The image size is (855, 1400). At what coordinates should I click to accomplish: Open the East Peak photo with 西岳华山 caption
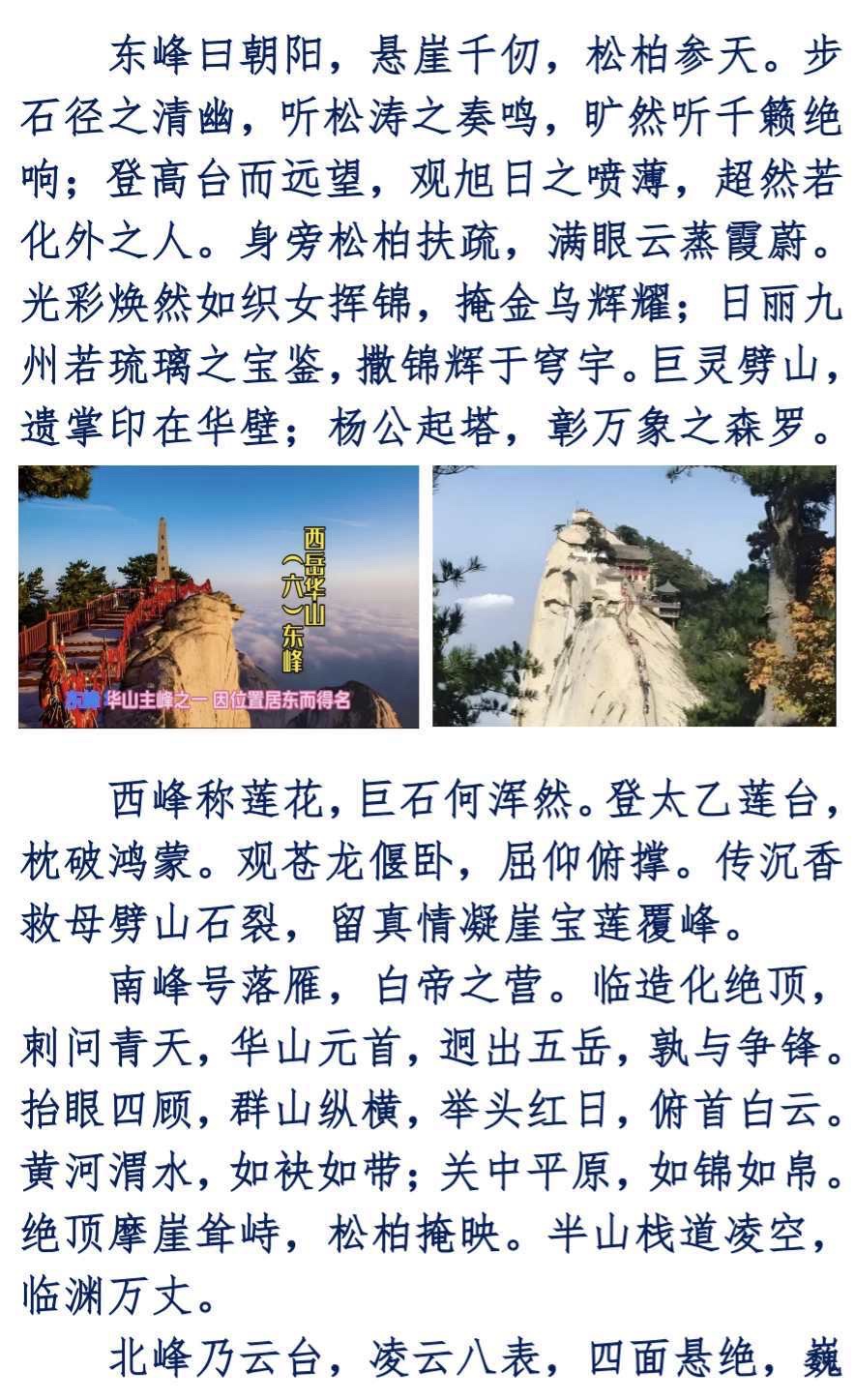tap(219, 596)
